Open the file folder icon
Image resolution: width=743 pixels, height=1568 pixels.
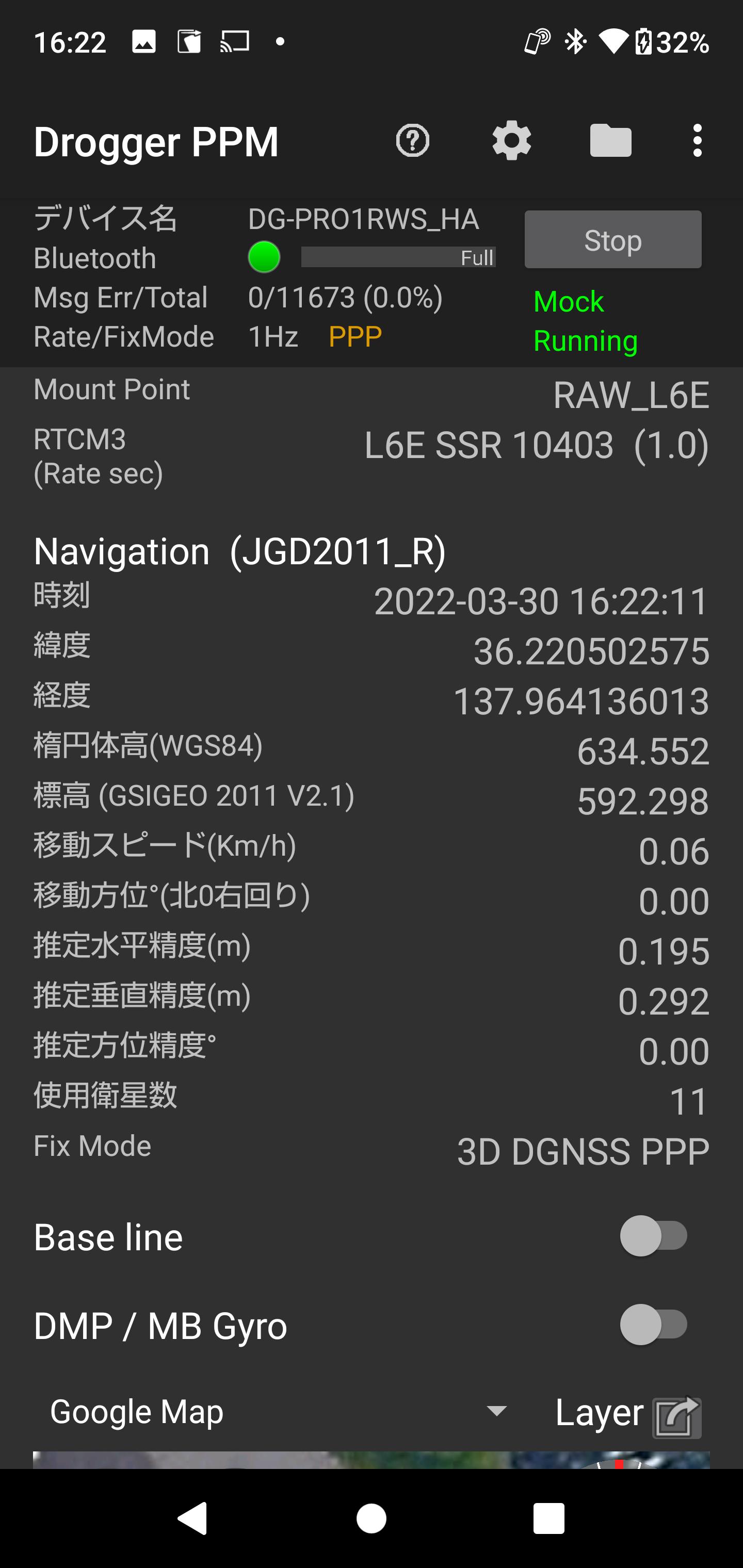[x=611, y=141]
